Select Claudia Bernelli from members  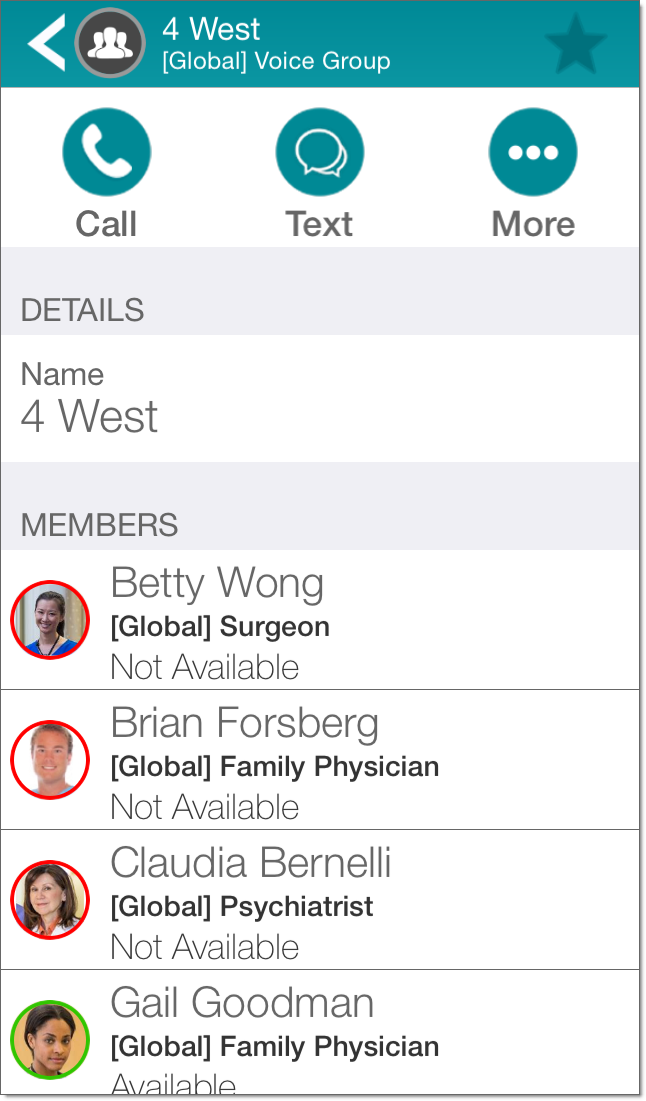pos(320,901)
